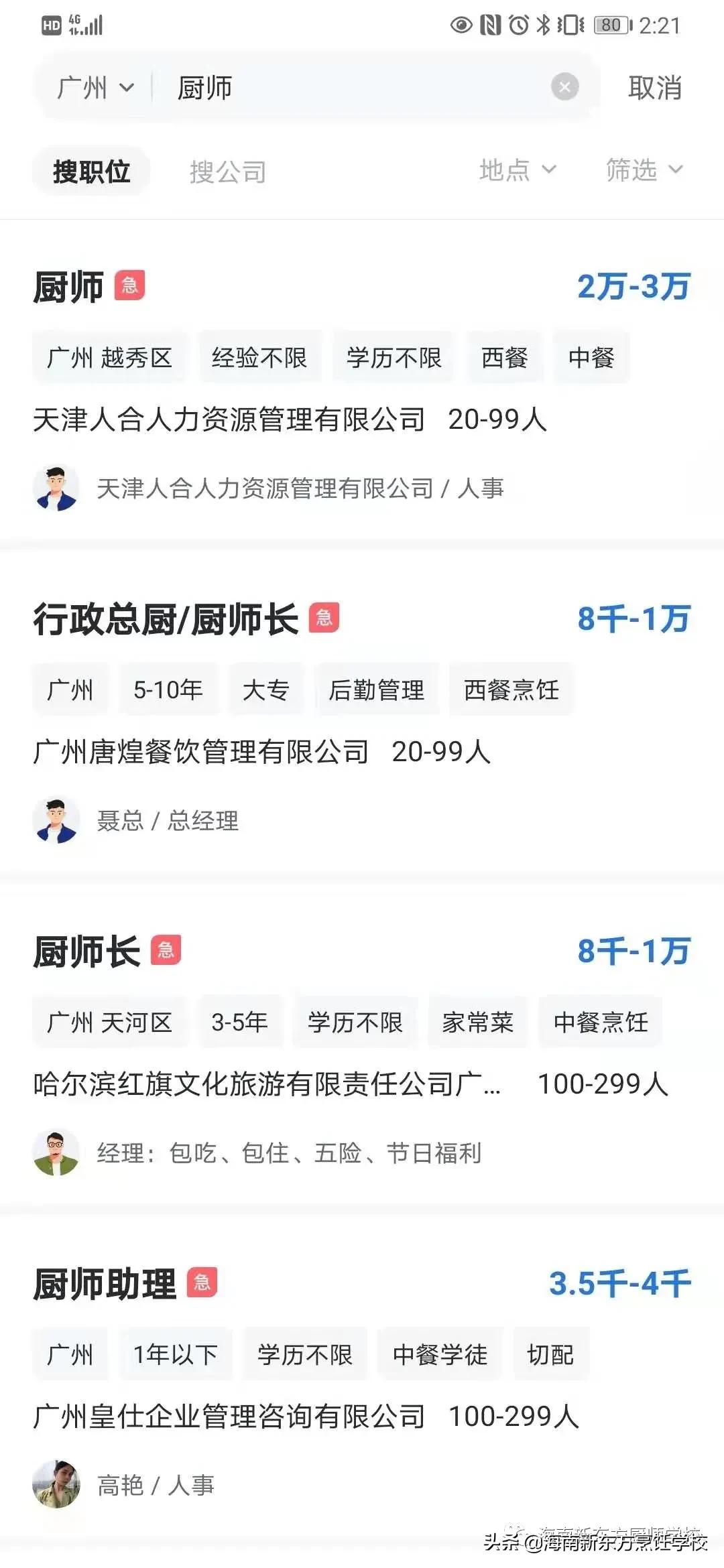Tap the 学历不限 tag on 厨师长
This screenshot has width=724, height=1568.
(356, 1023)
